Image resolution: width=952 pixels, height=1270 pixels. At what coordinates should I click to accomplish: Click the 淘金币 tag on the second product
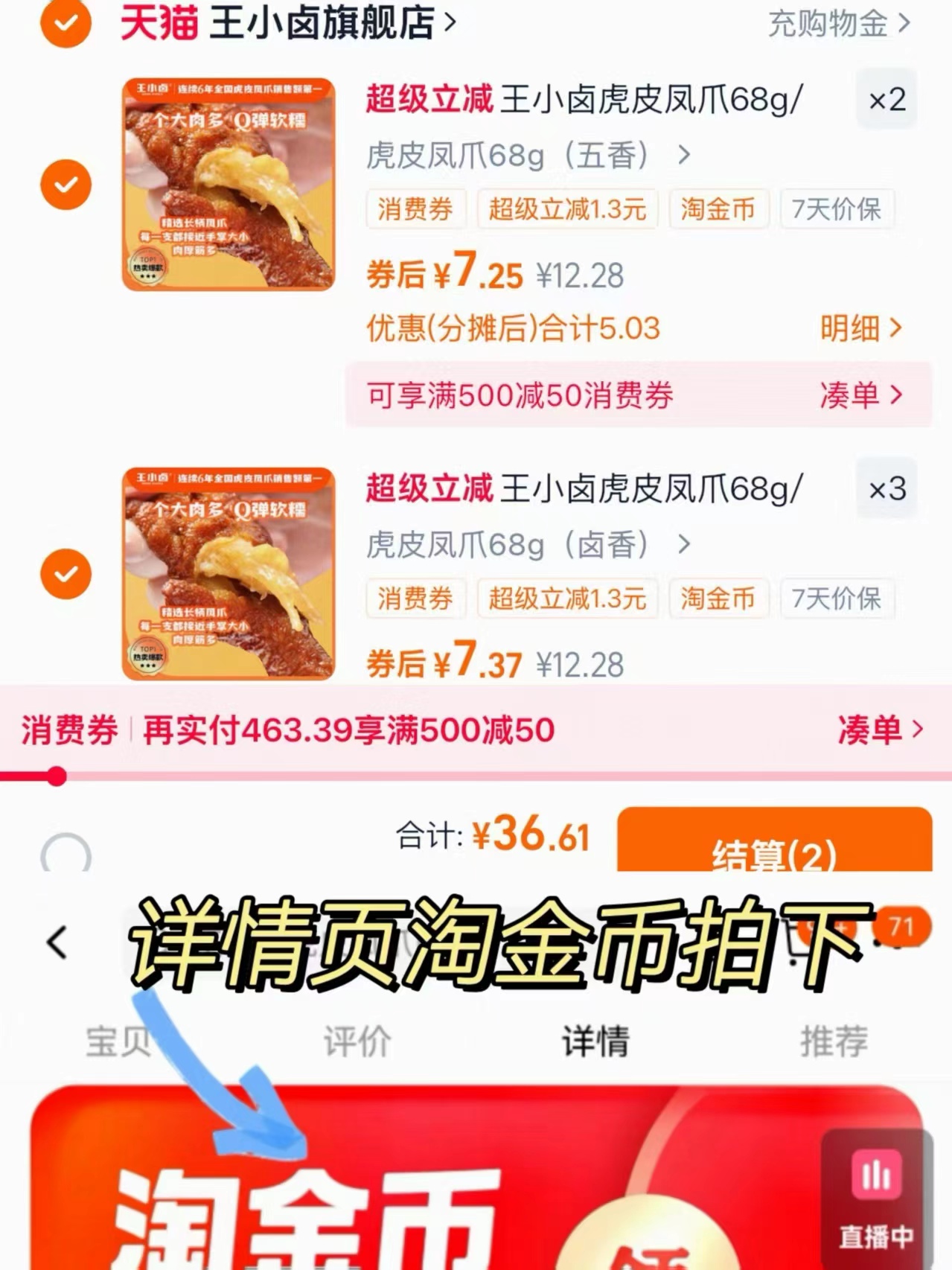[x=717, y=599]
